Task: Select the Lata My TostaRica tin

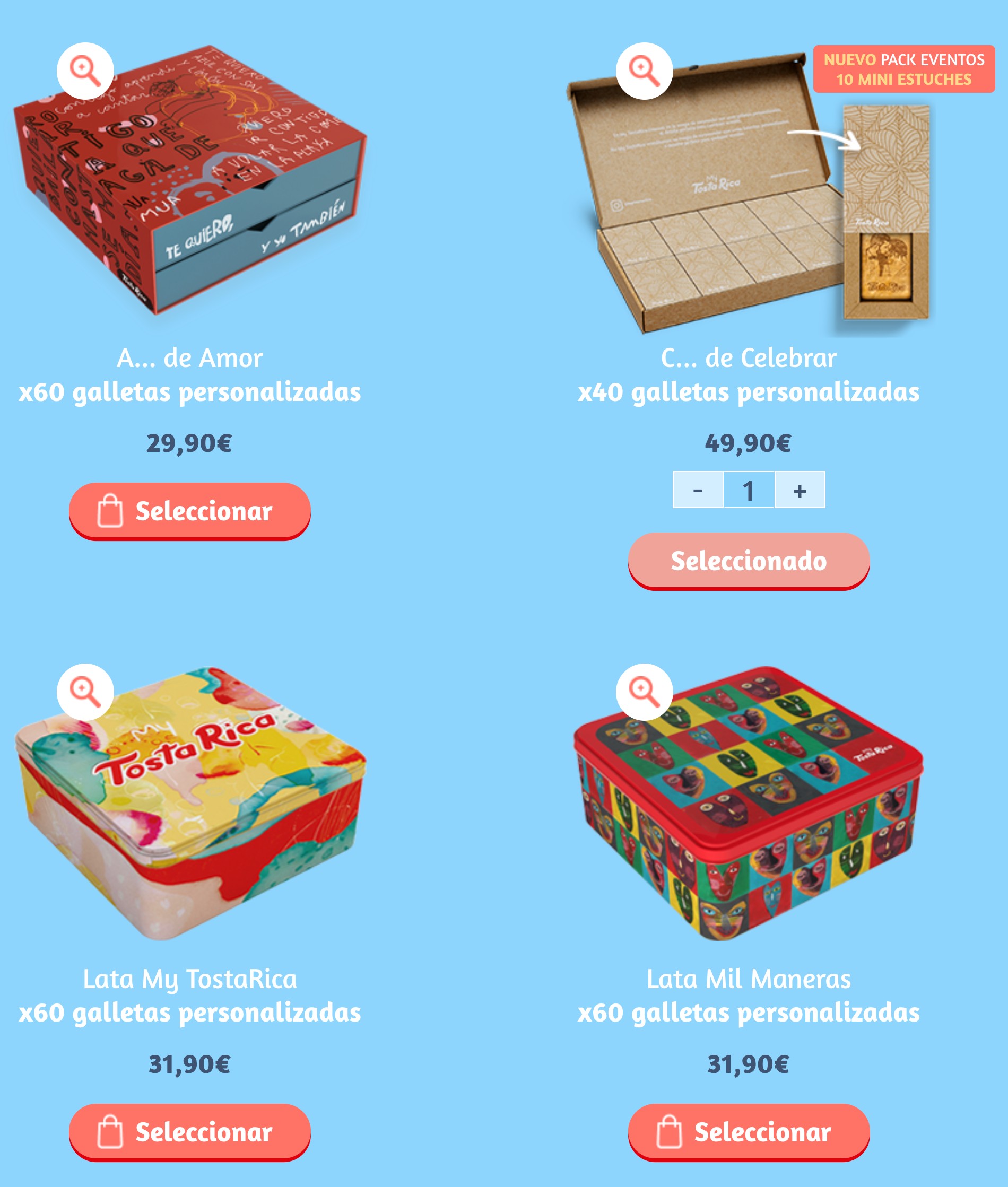Action: coord(190,1132)
